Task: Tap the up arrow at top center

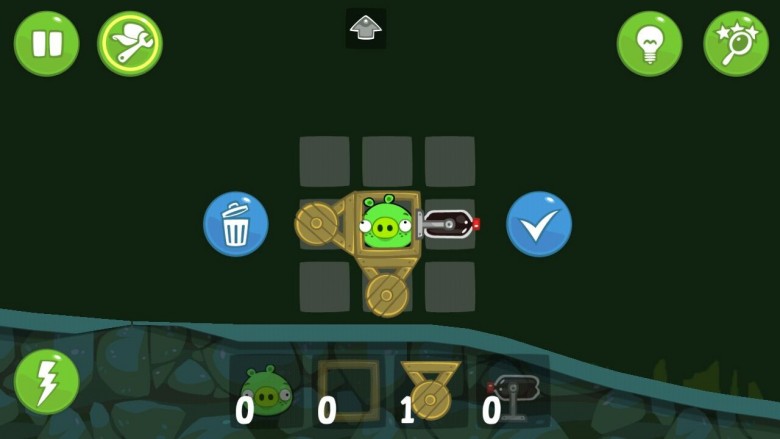Action: 366,28
